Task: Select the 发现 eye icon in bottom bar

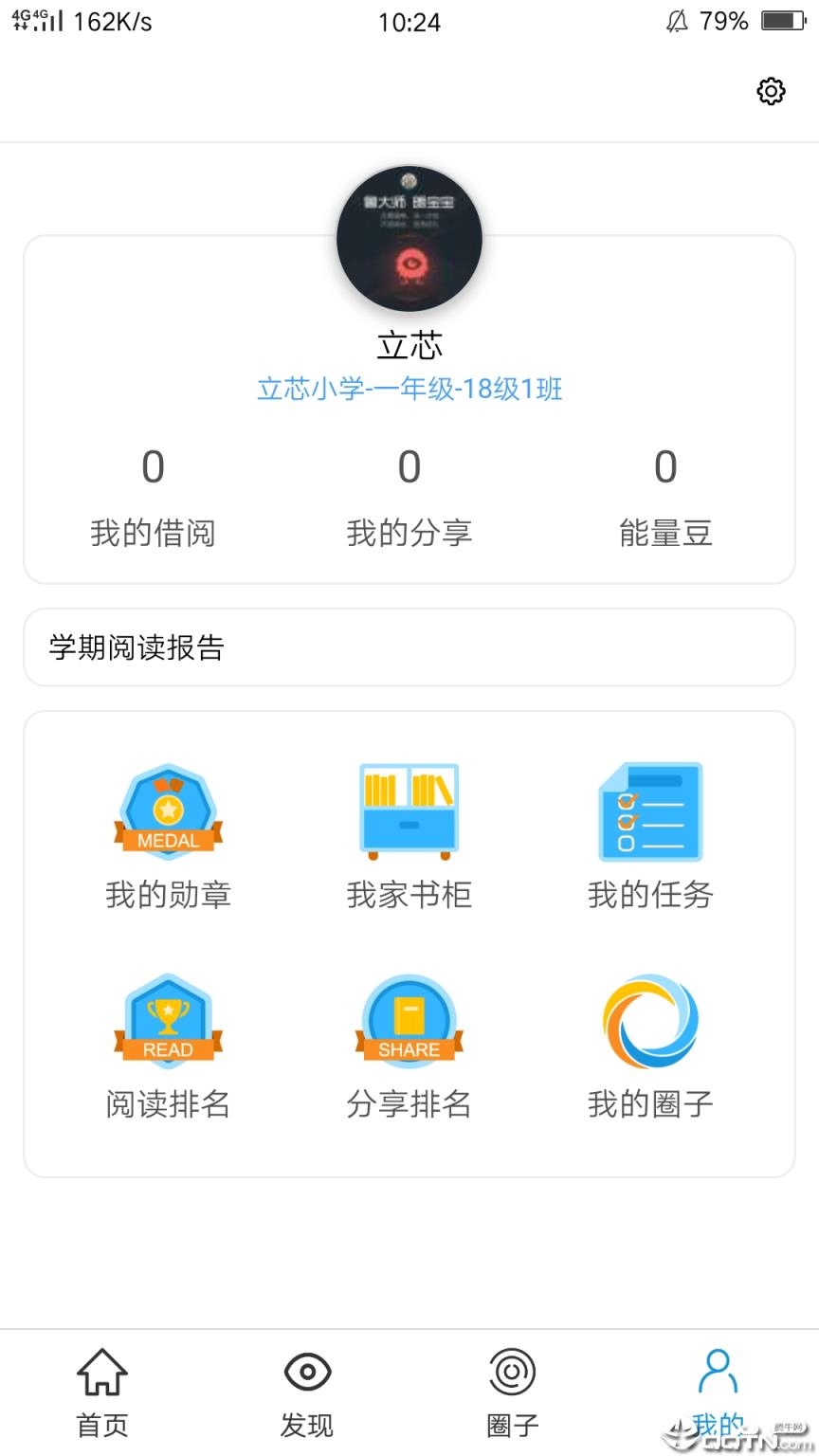Action: 306,1372
